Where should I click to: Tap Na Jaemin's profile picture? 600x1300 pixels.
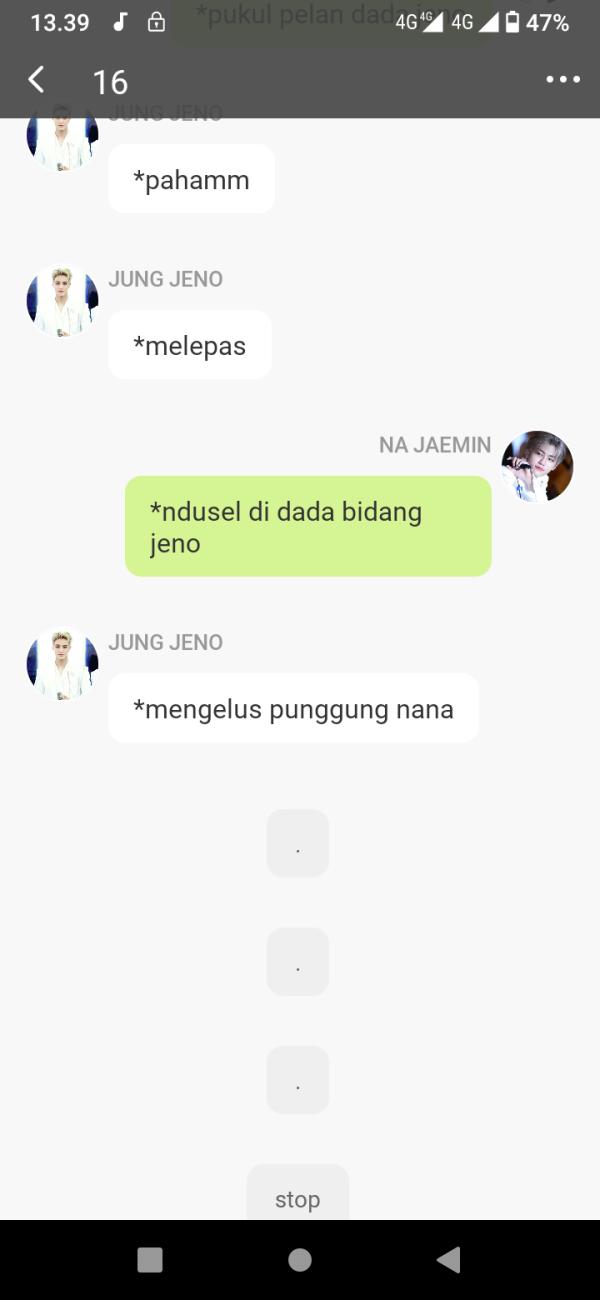click(x=537, y=467)
